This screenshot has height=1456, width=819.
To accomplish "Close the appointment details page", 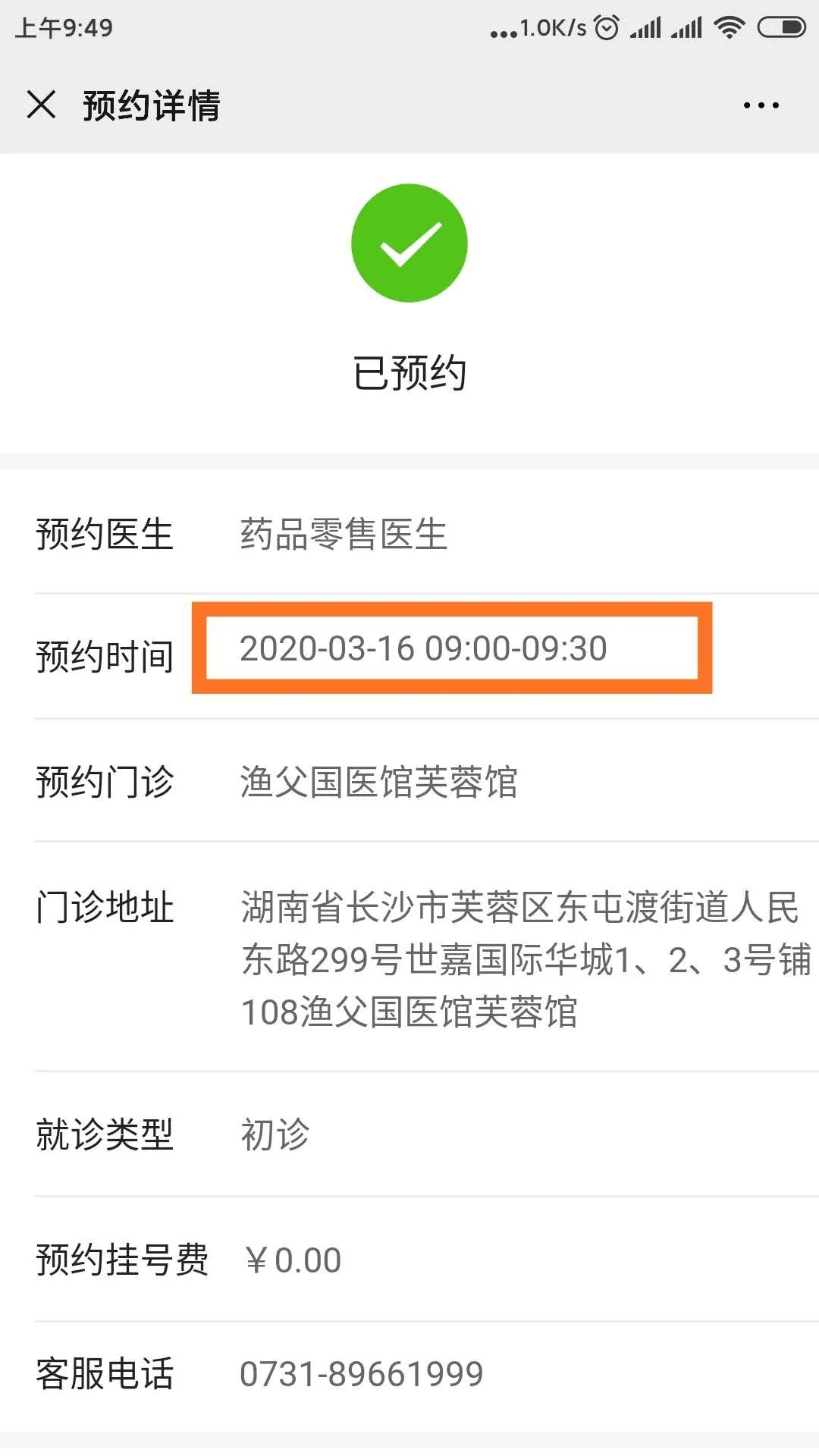I will [41, 105].
